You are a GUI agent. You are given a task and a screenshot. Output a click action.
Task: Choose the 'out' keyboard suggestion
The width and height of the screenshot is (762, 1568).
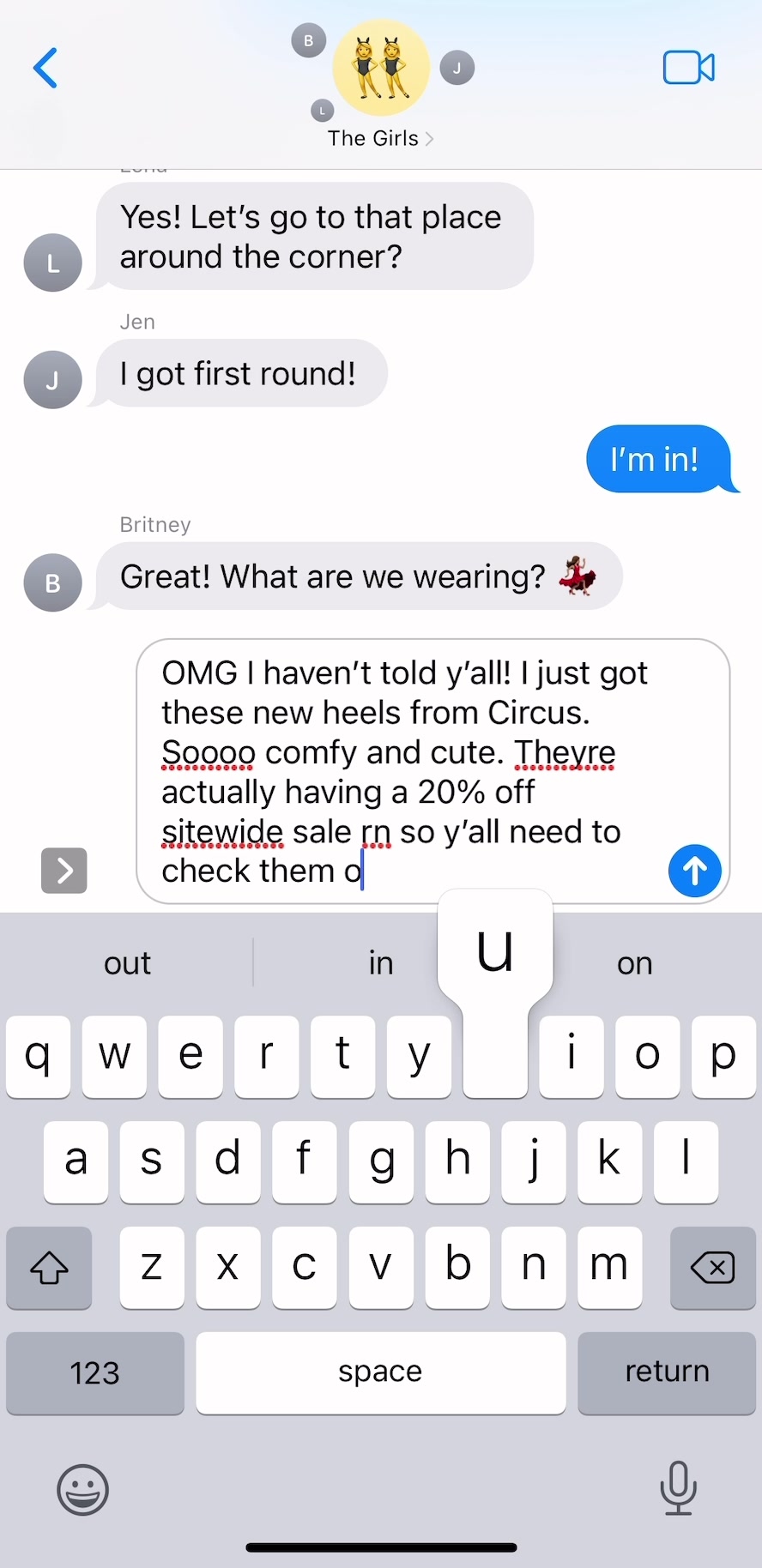coord(127,963)
